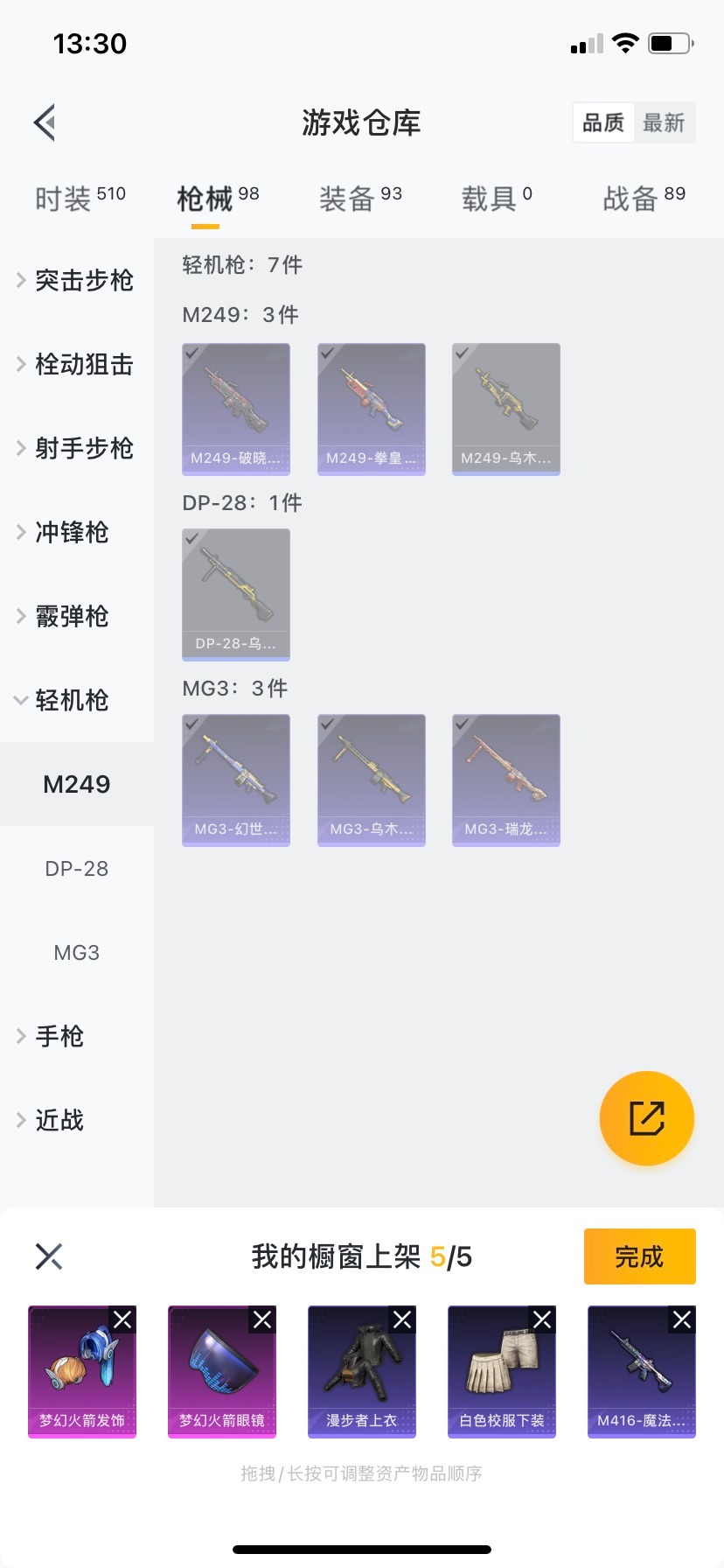
Task: Sort inventory by 最新
Action: coord(664,122)
